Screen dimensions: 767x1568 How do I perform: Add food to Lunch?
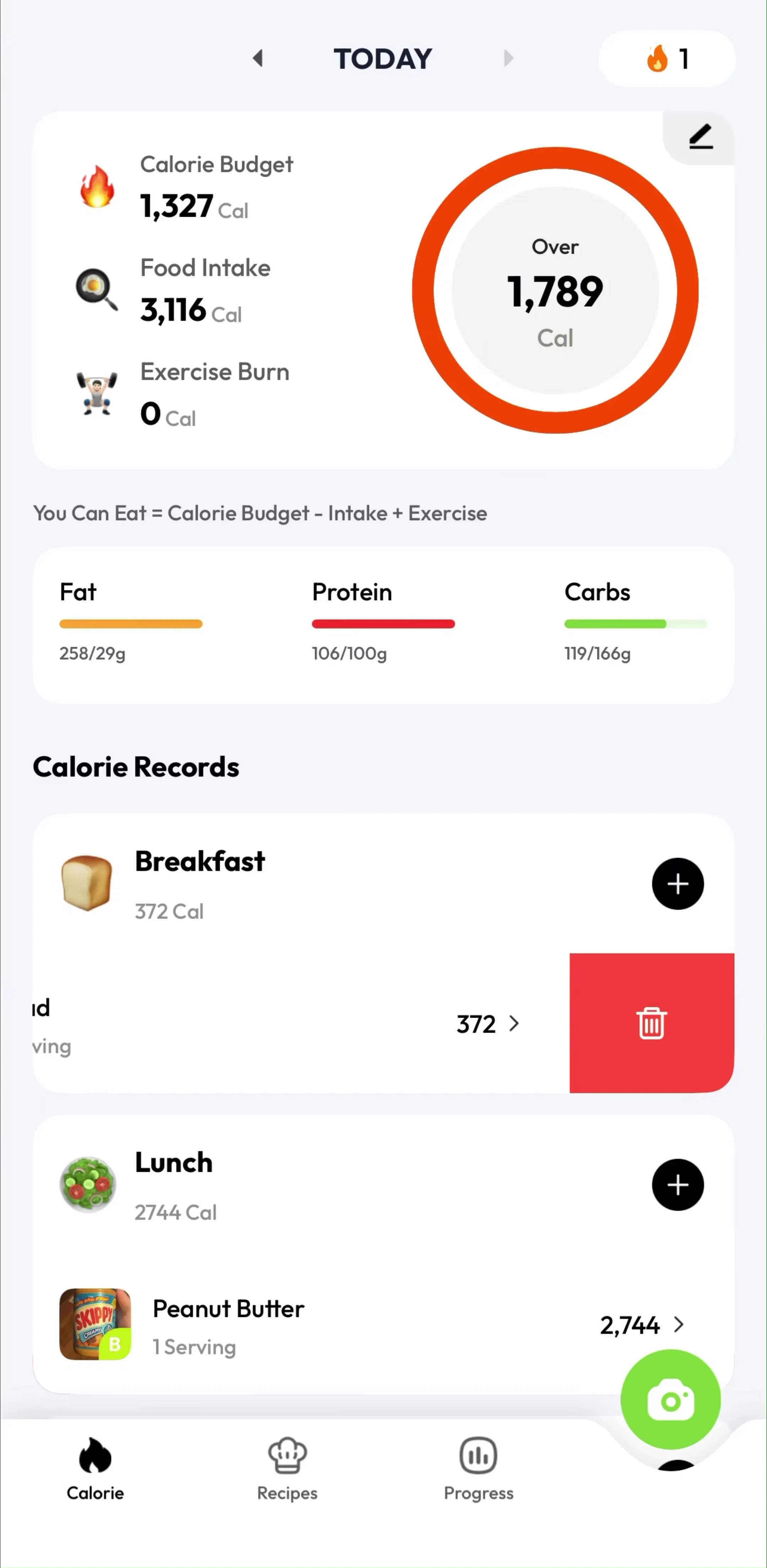pyautogui.click(x=678, y=1185)
